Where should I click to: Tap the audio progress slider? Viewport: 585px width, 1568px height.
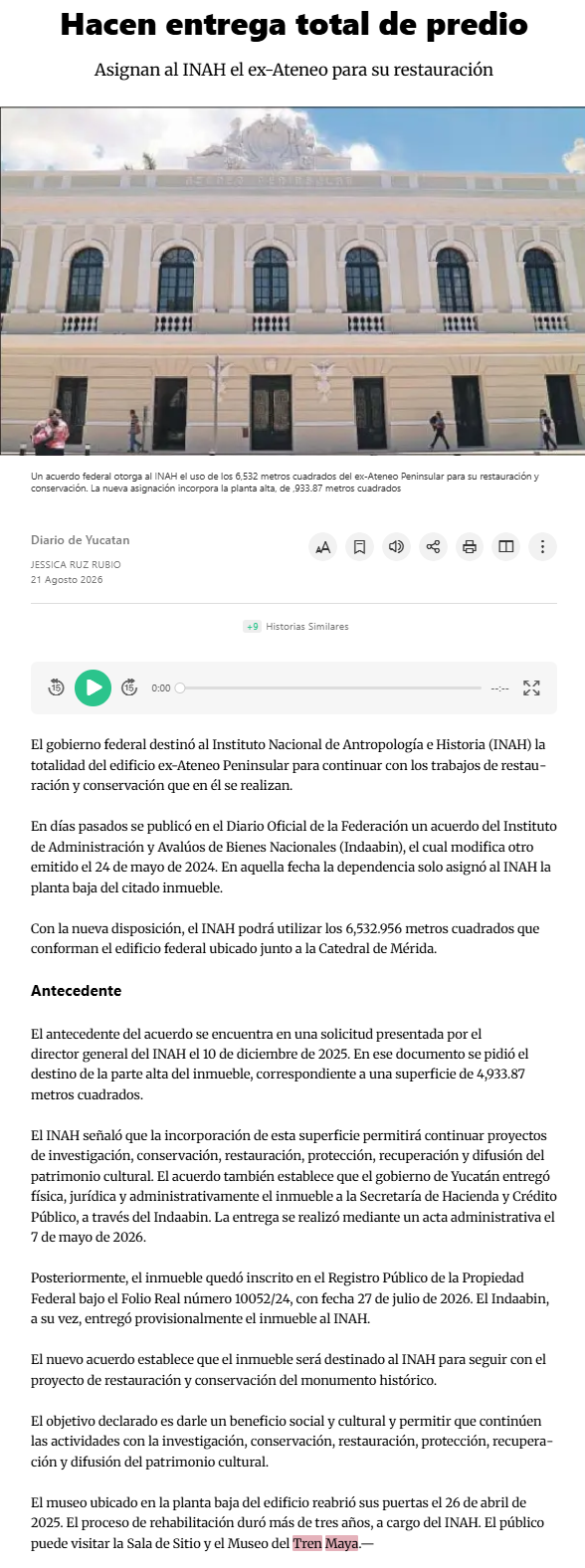click(x=329, y=687)
